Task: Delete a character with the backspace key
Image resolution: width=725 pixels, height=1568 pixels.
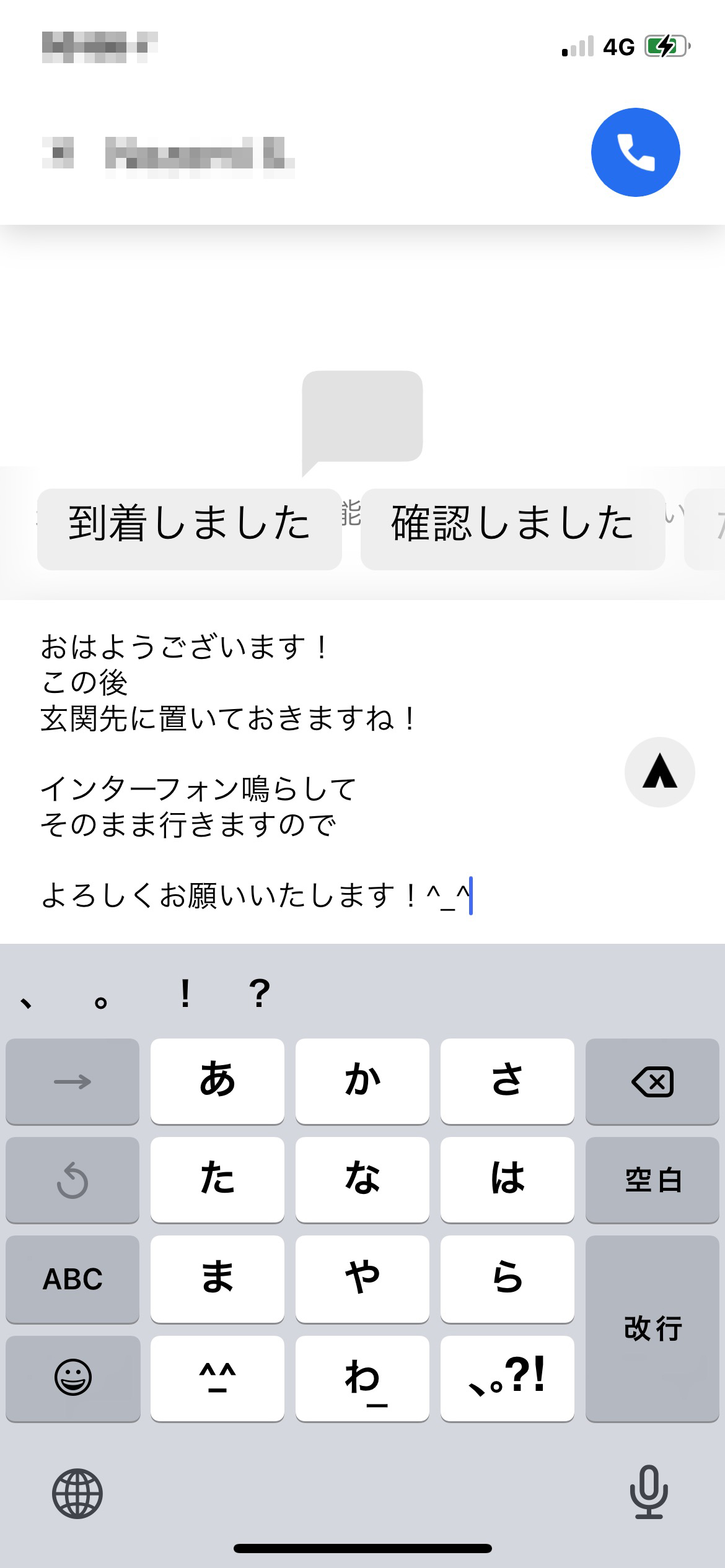Action: click(x=652, y=1081)
